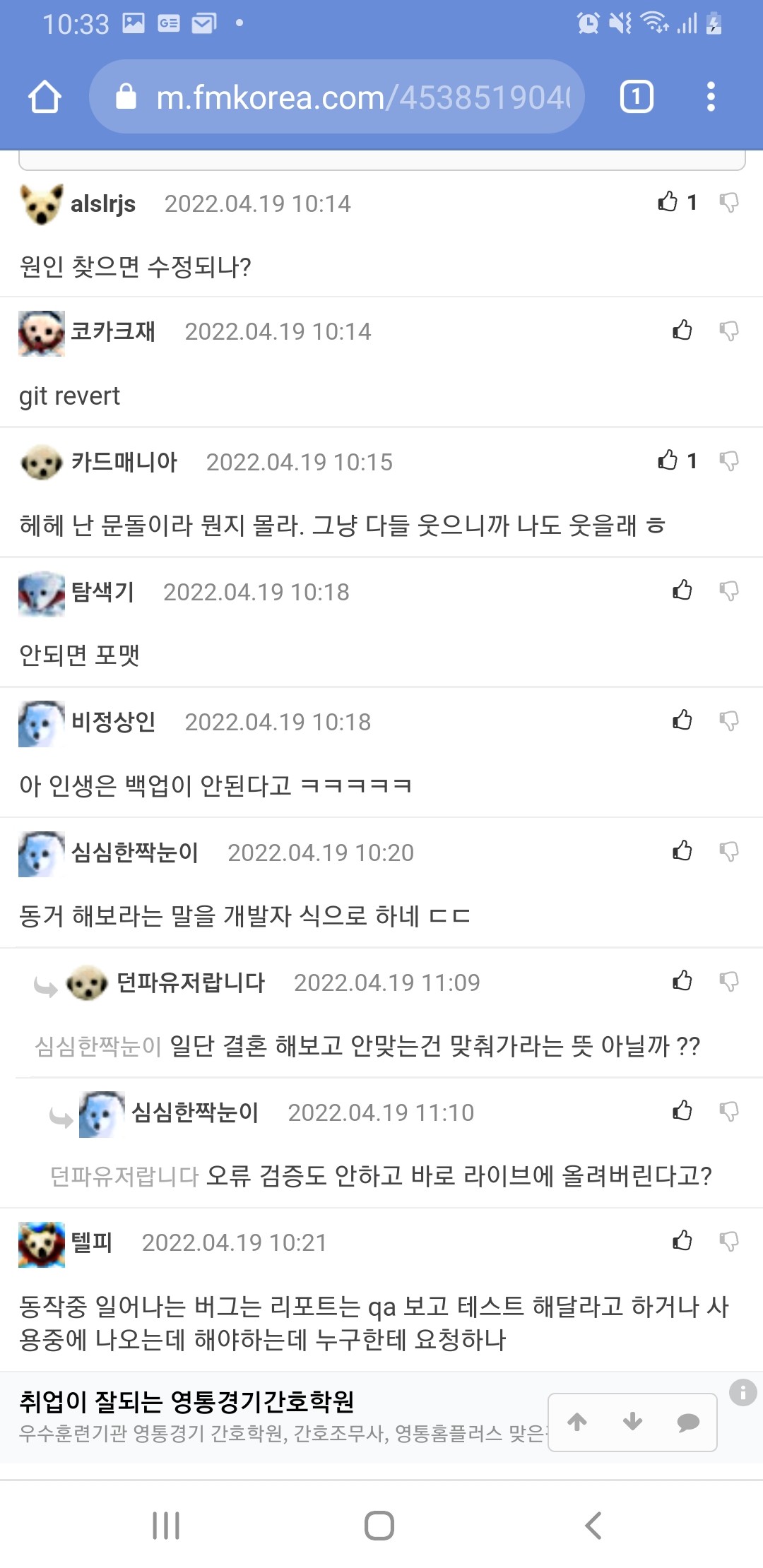Click the scroll-down arrow near the bottom ad
The height and width of the screenshot is (1568, 763).
click(x=633, y=1421)
